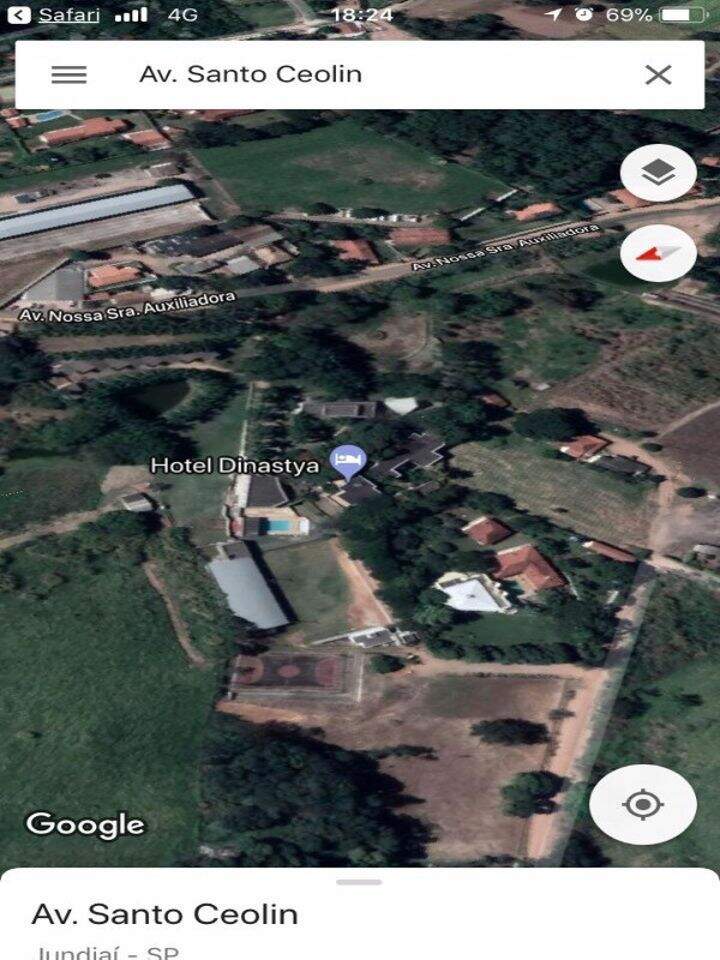Center the map on my location
The width and height of the screenshot is (720, 960).
click(x=643, y=805)
